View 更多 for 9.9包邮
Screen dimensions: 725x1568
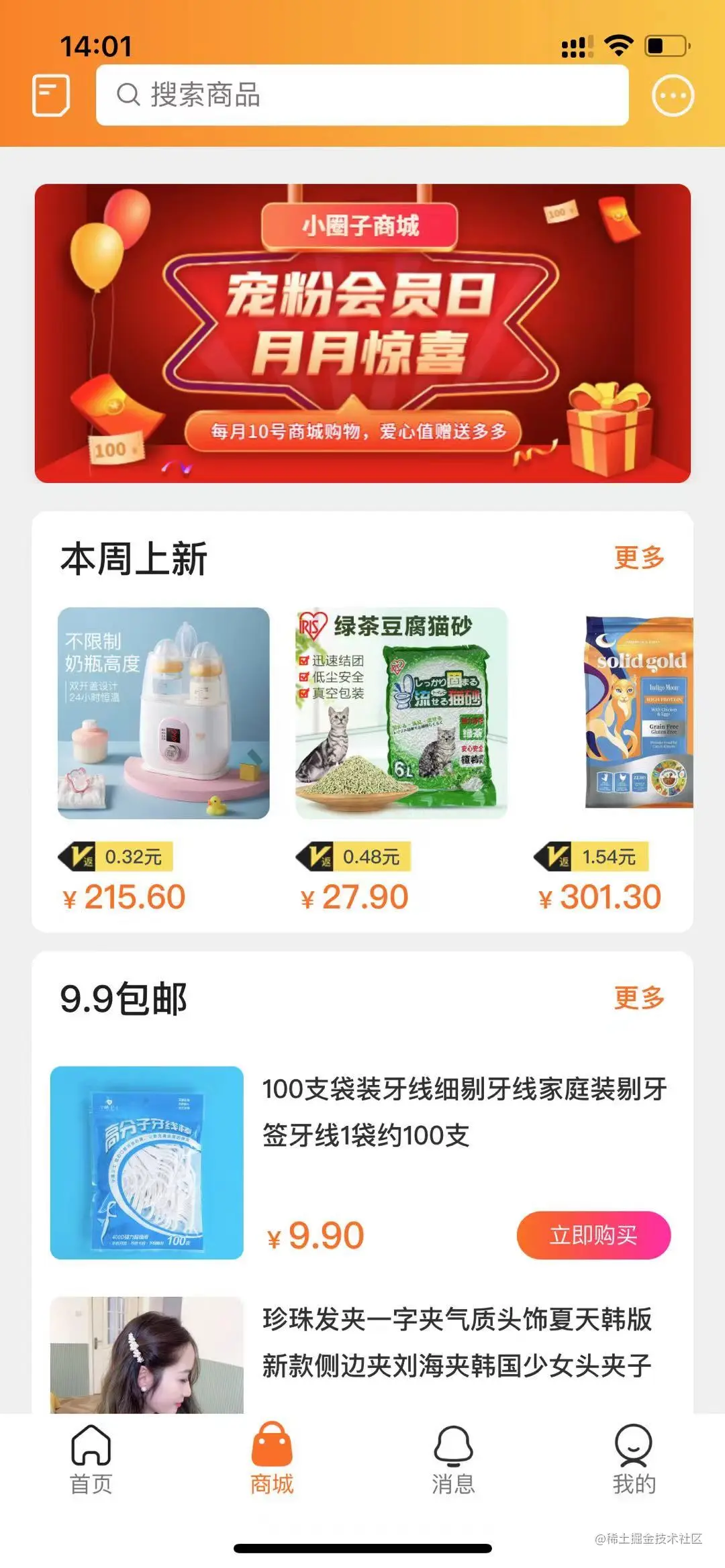pos(638,998)
